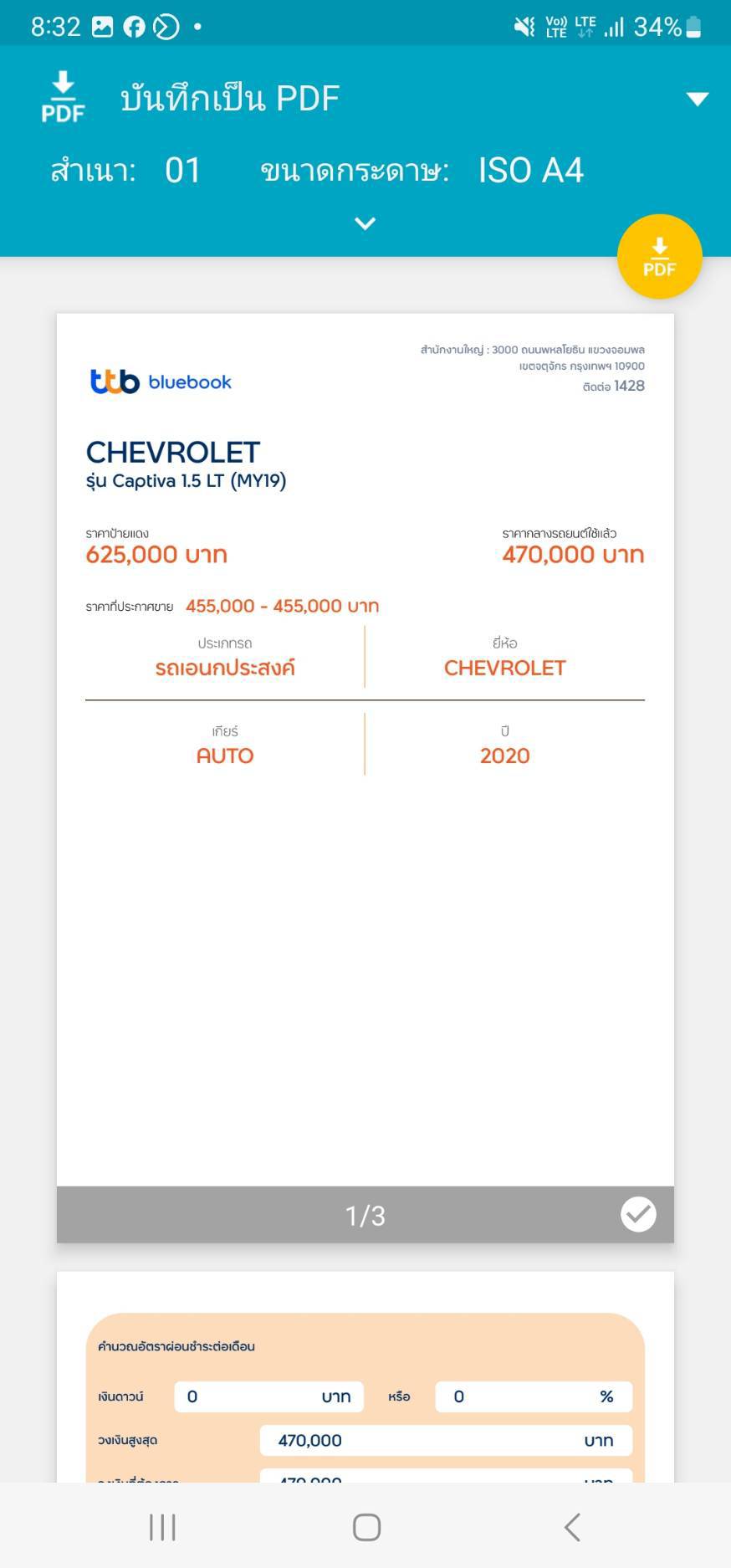Open the printer selection dropdown arrow
The image size is (731, 1568).
point(697,99)
